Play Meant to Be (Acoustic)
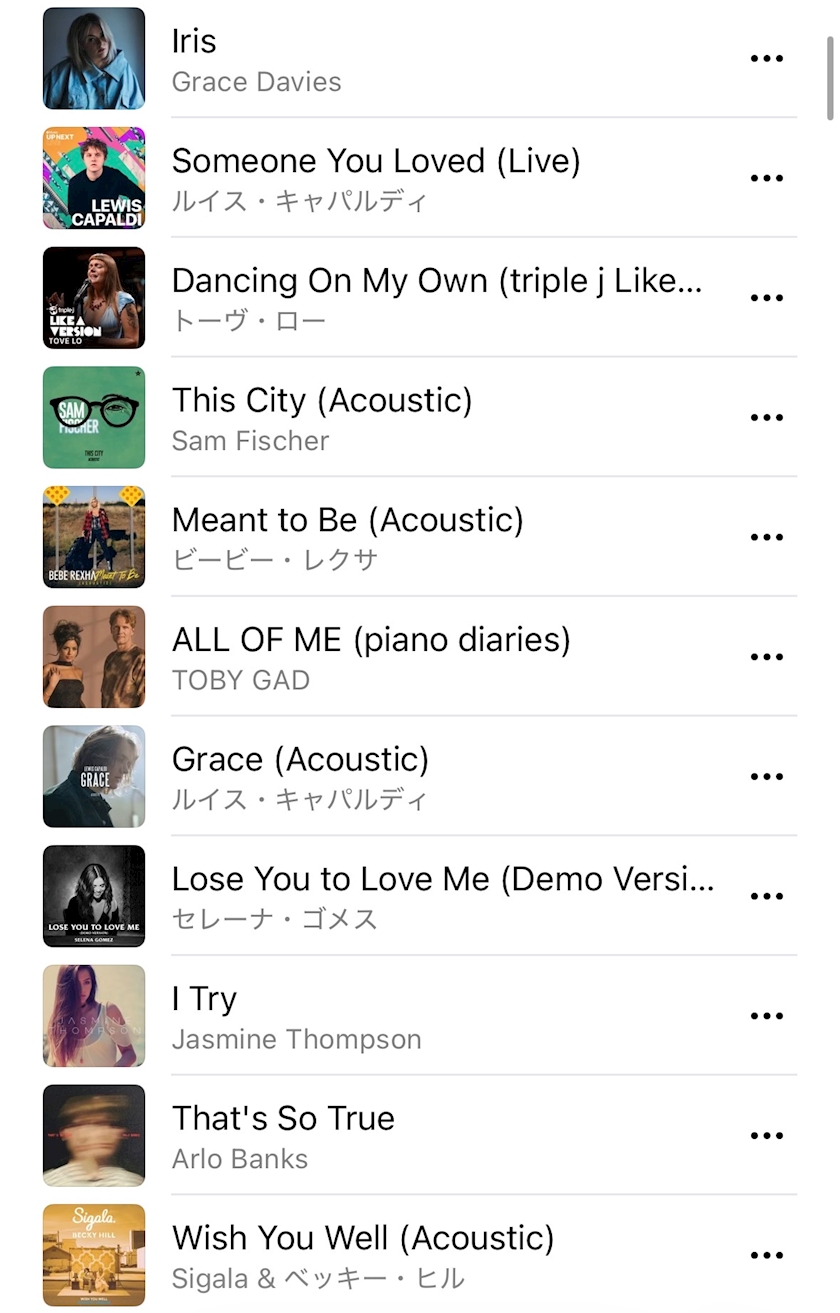Viewport: 840px width, 1313px height. click(x=400, y=537)
